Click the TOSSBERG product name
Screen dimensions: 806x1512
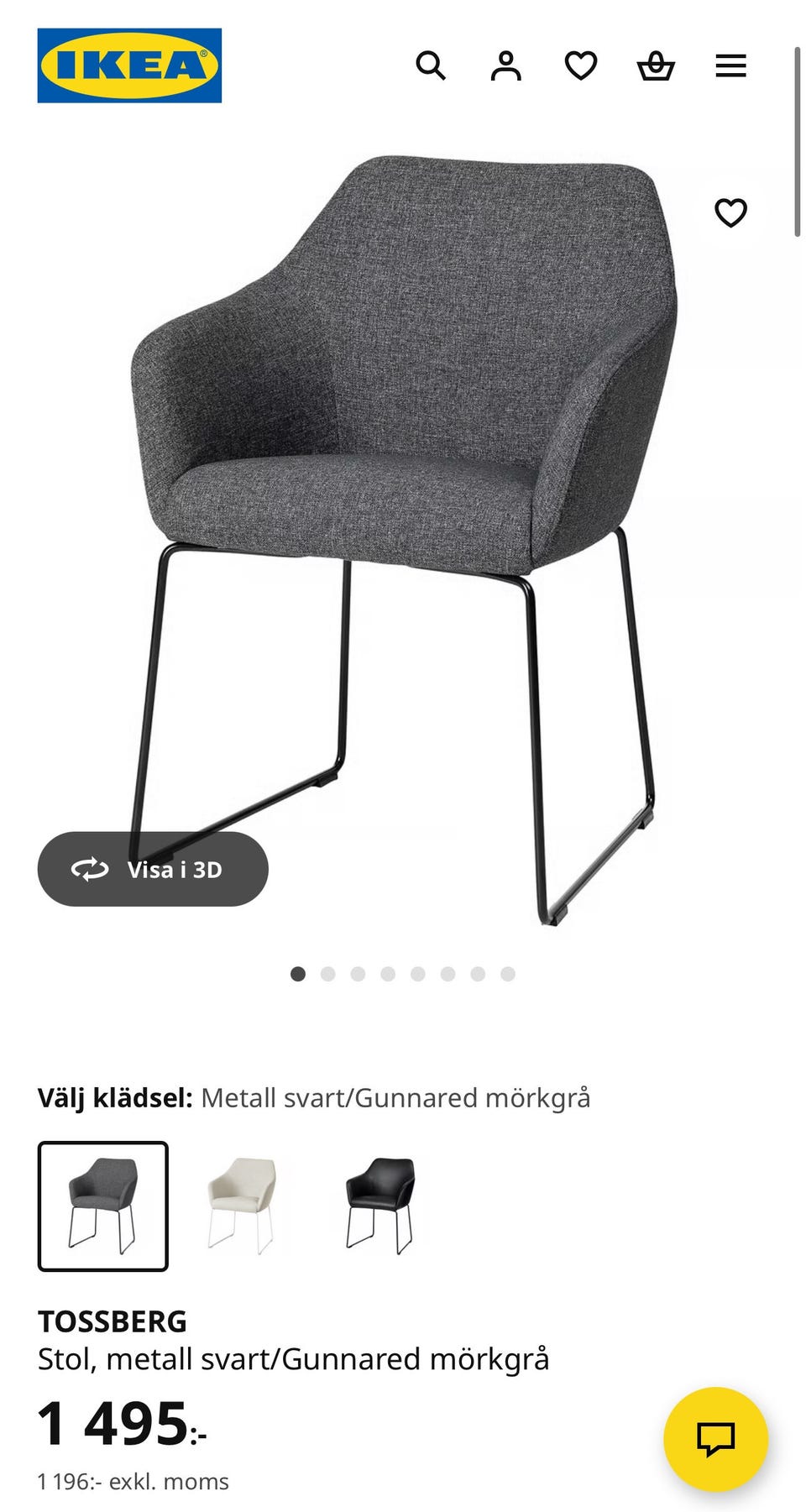pyautogui.click(x=113, y=1321)
